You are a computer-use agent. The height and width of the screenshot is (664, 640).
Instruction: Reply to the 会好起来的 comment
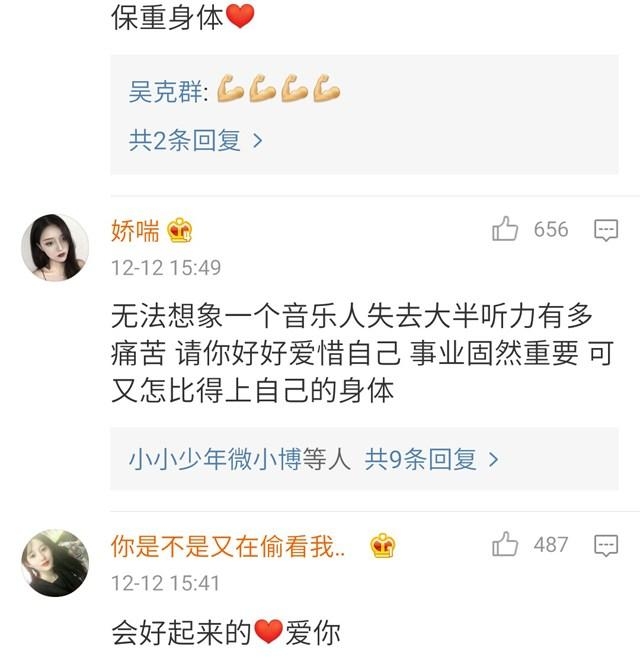tap(606, 545)
